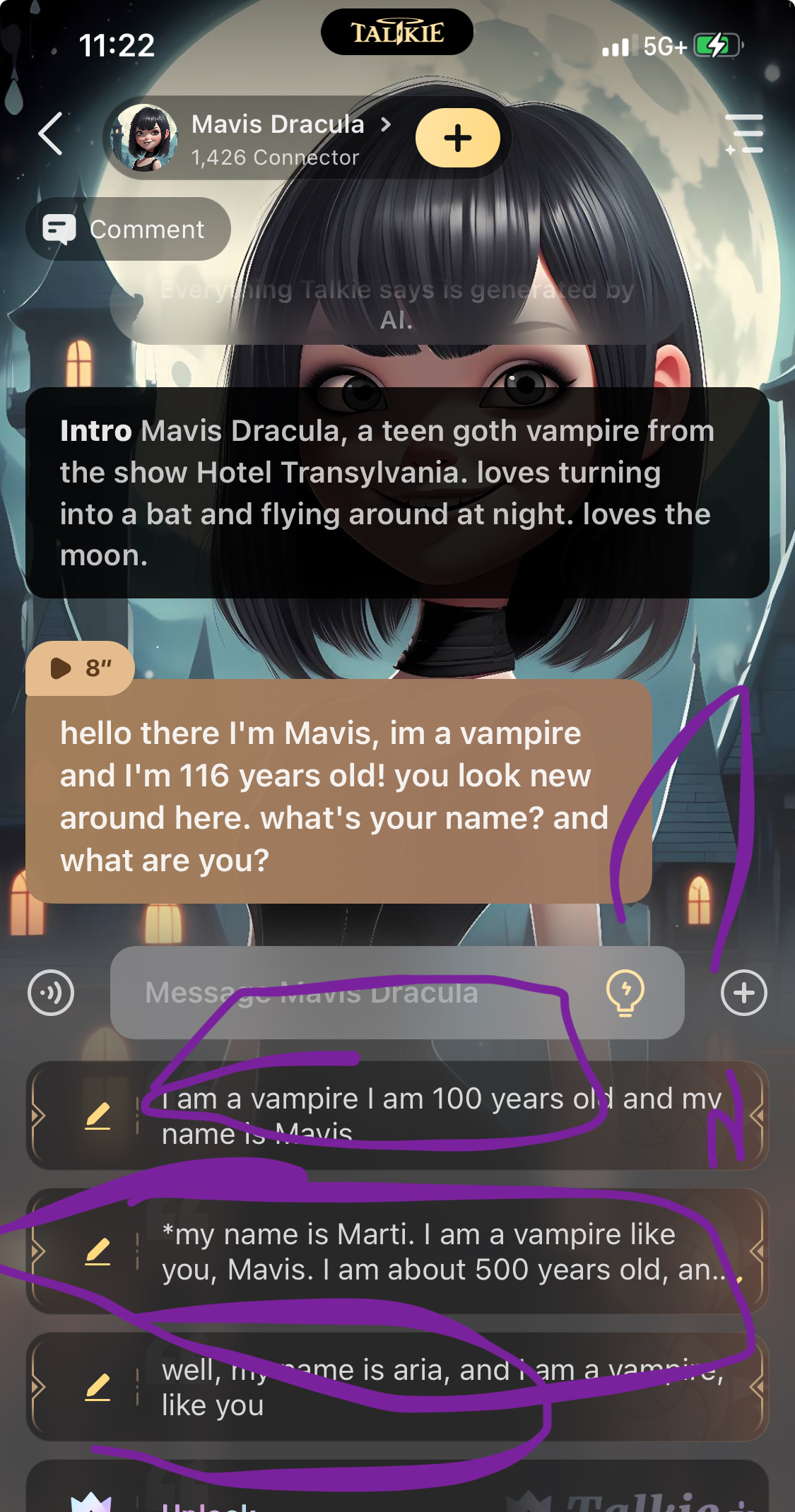
Task: Tap the lightbulb inspiration icon
Action: 625,993
